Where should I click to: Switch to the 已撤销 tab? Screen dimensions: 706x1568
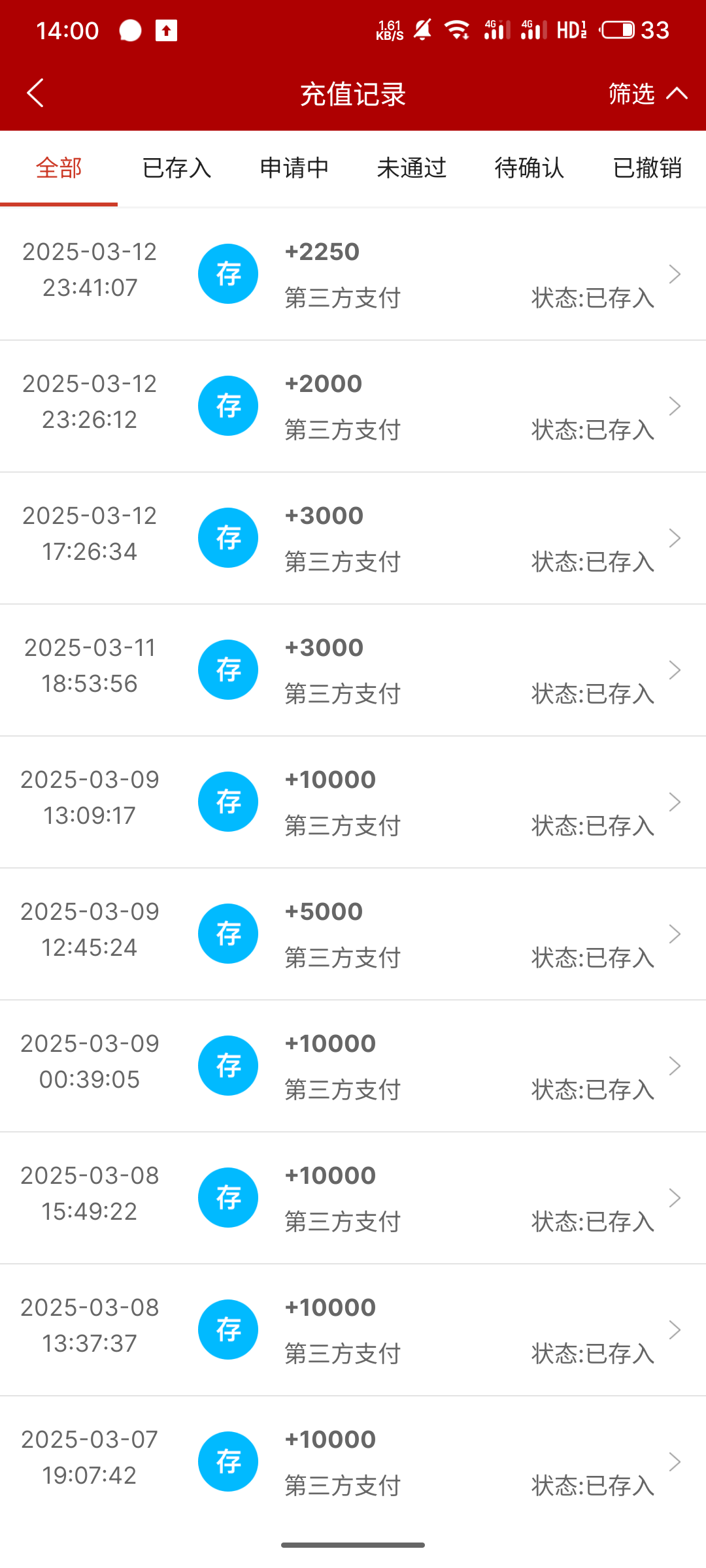(647, 169)
